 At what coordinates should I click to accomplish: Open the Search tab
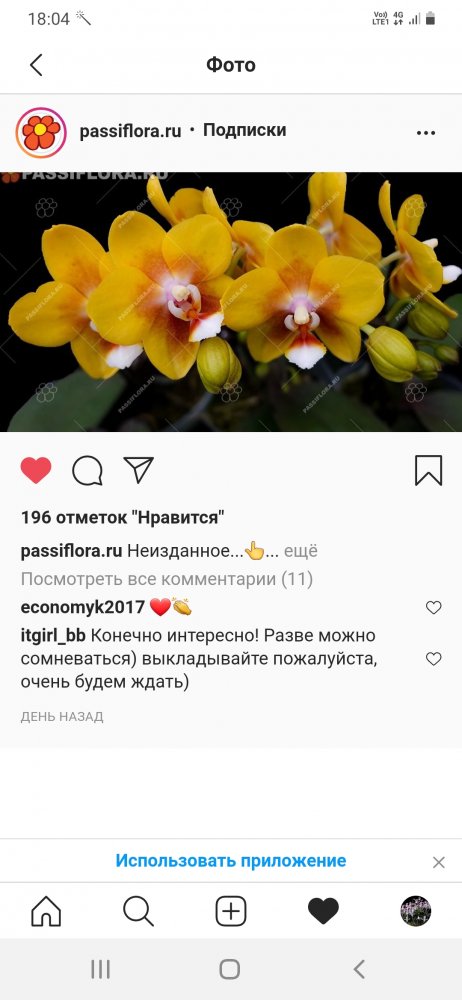pyautogui.click(x=138, y=911)
